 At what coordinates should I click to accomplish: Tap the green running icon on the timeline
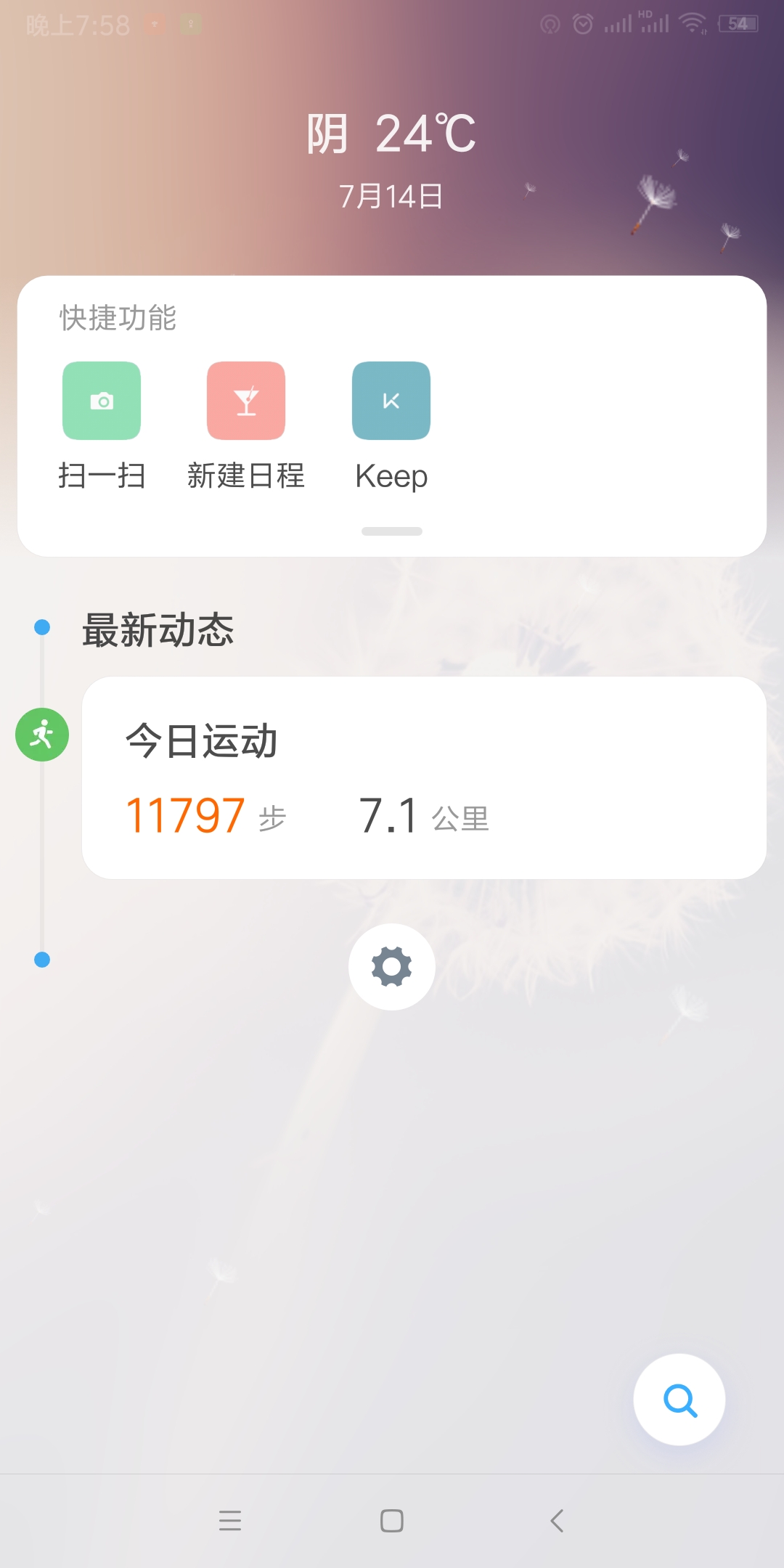42,735
